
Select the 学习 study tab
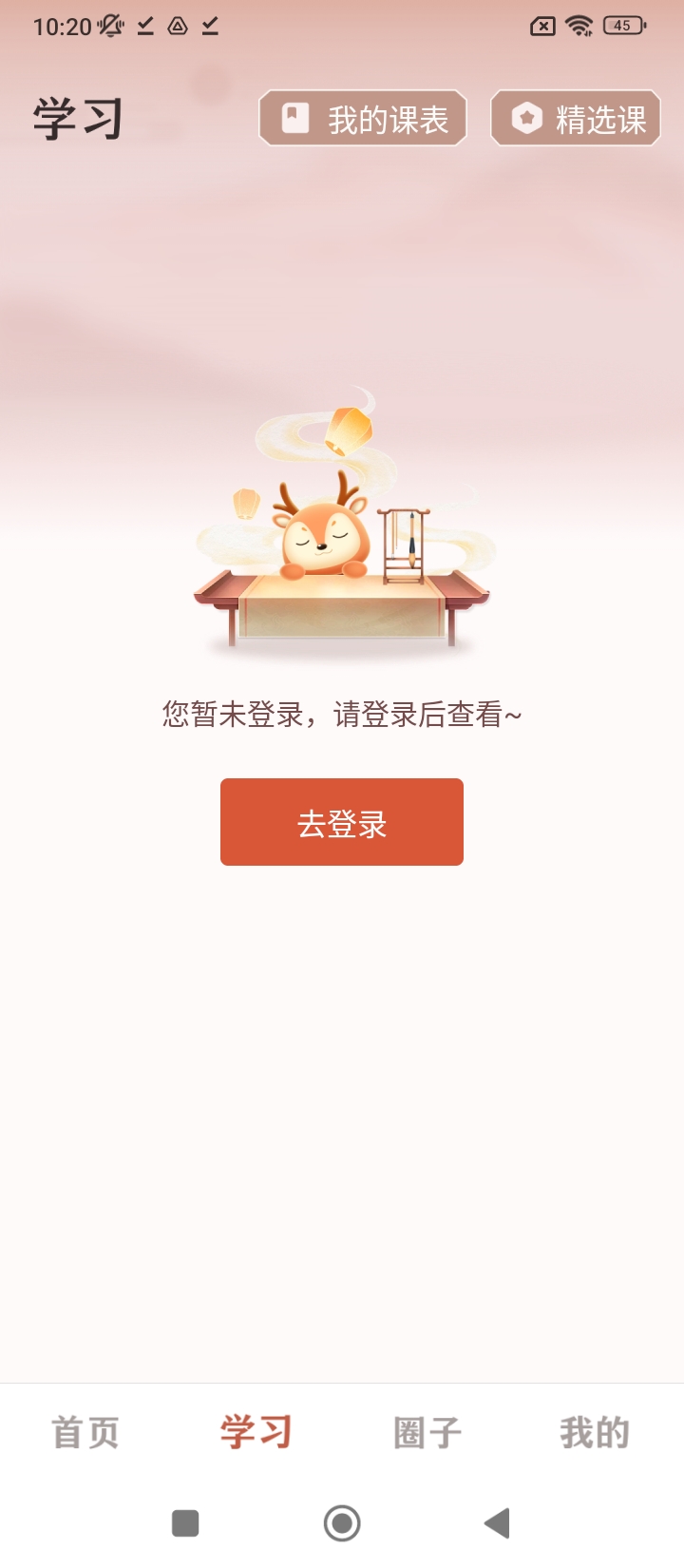point(256,1432)
